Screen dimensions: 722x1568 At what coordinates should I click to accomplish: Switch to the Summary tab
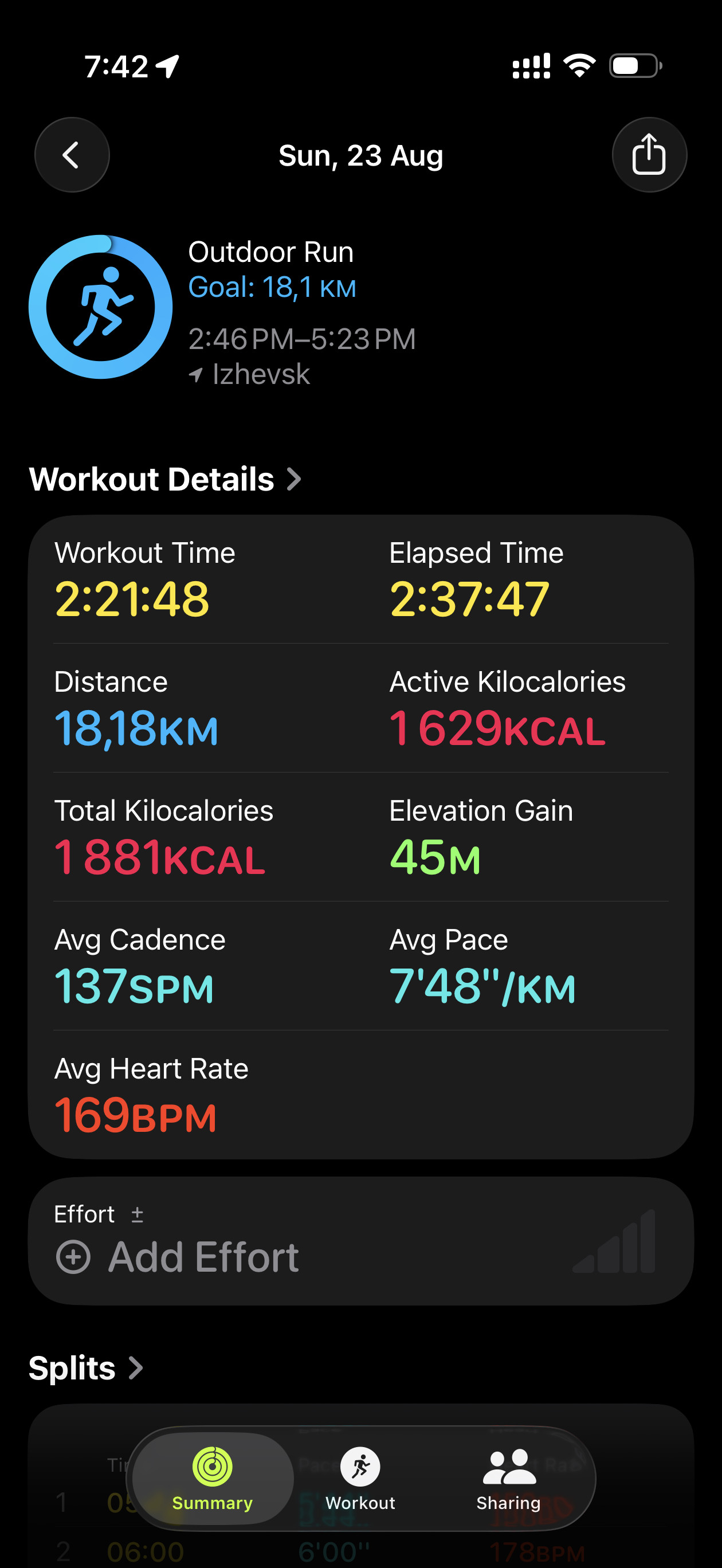pos(213,1479)
